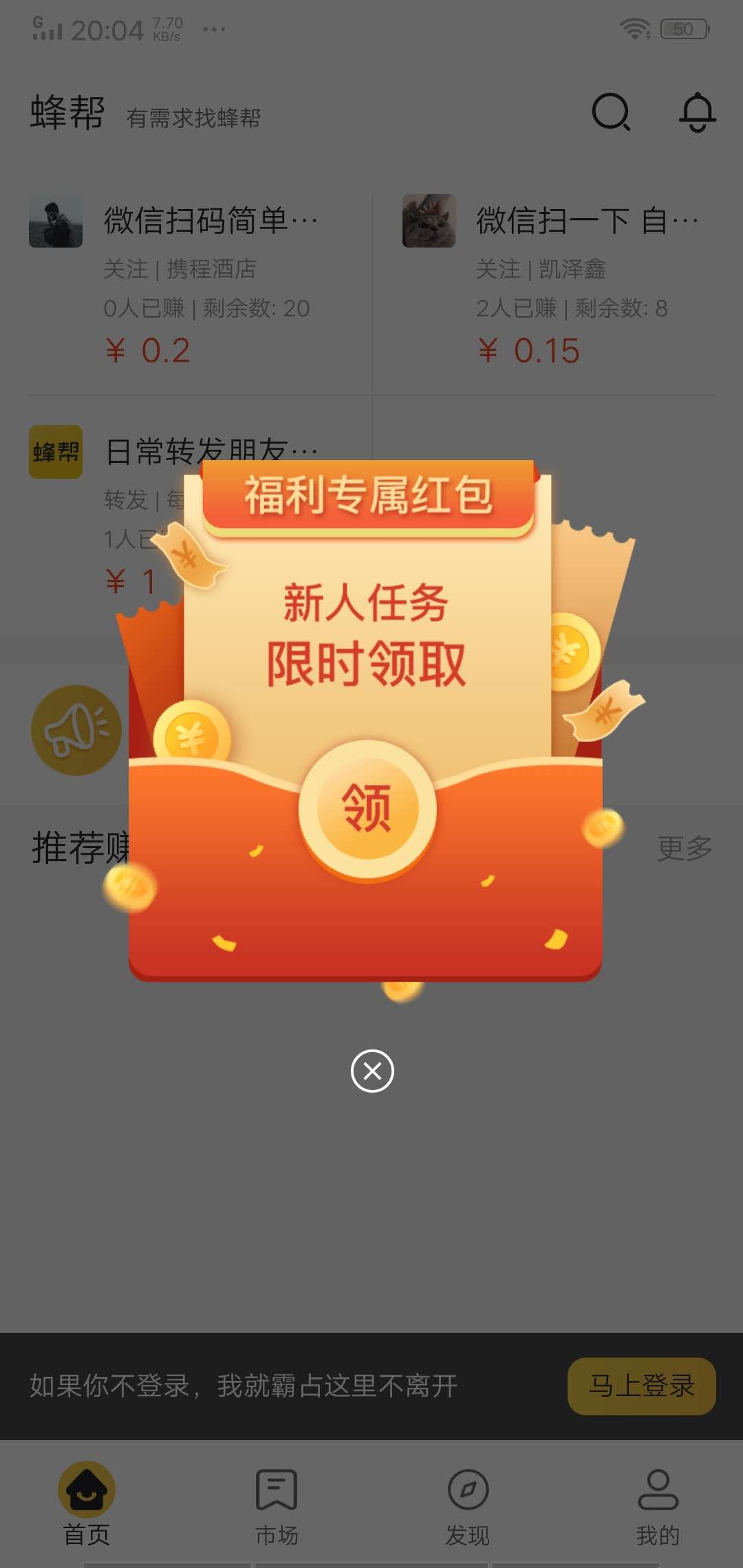Tap the yellow megaphone announcement icon
743x1568 pixels.
tap(76, 730)
